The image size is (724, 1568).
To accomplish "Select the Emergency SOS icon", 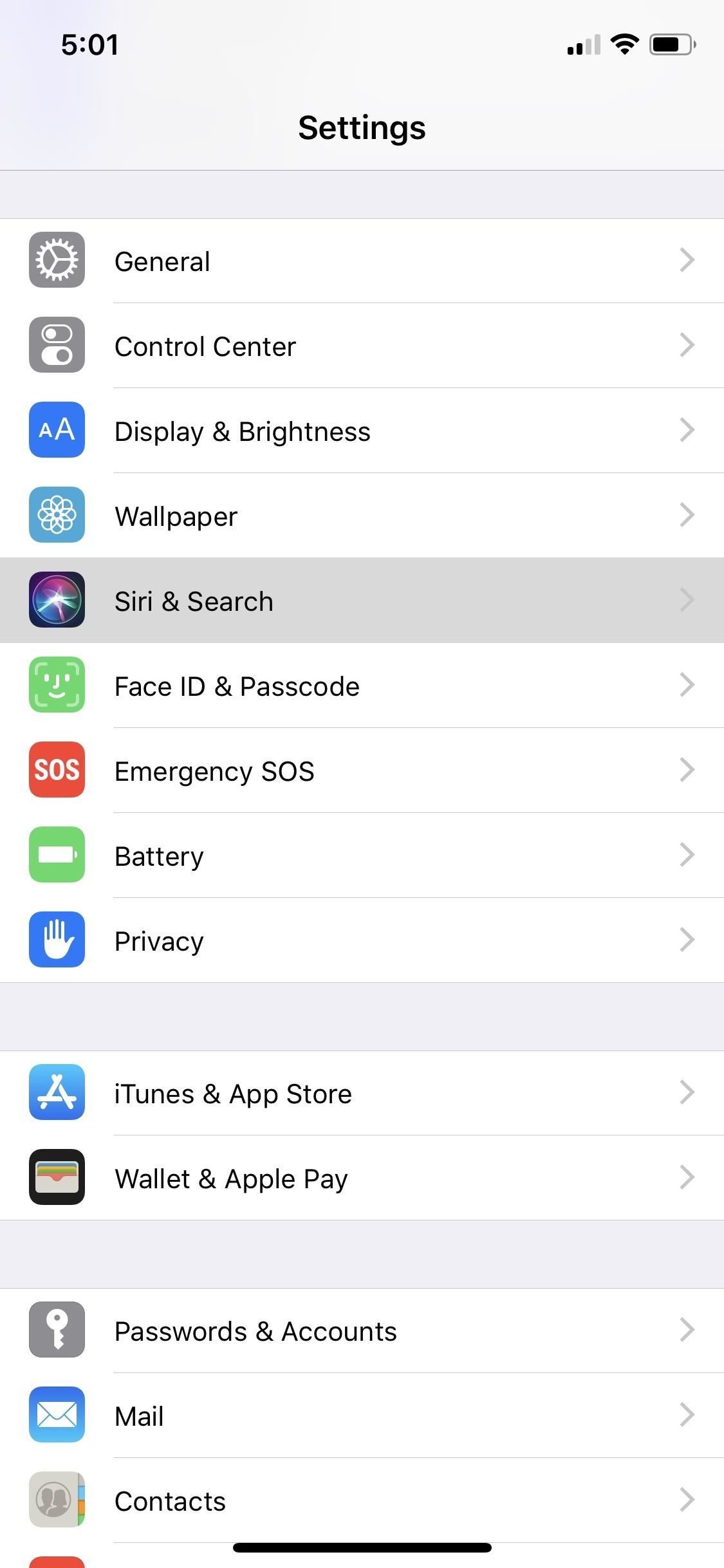I will coord(57,770).
